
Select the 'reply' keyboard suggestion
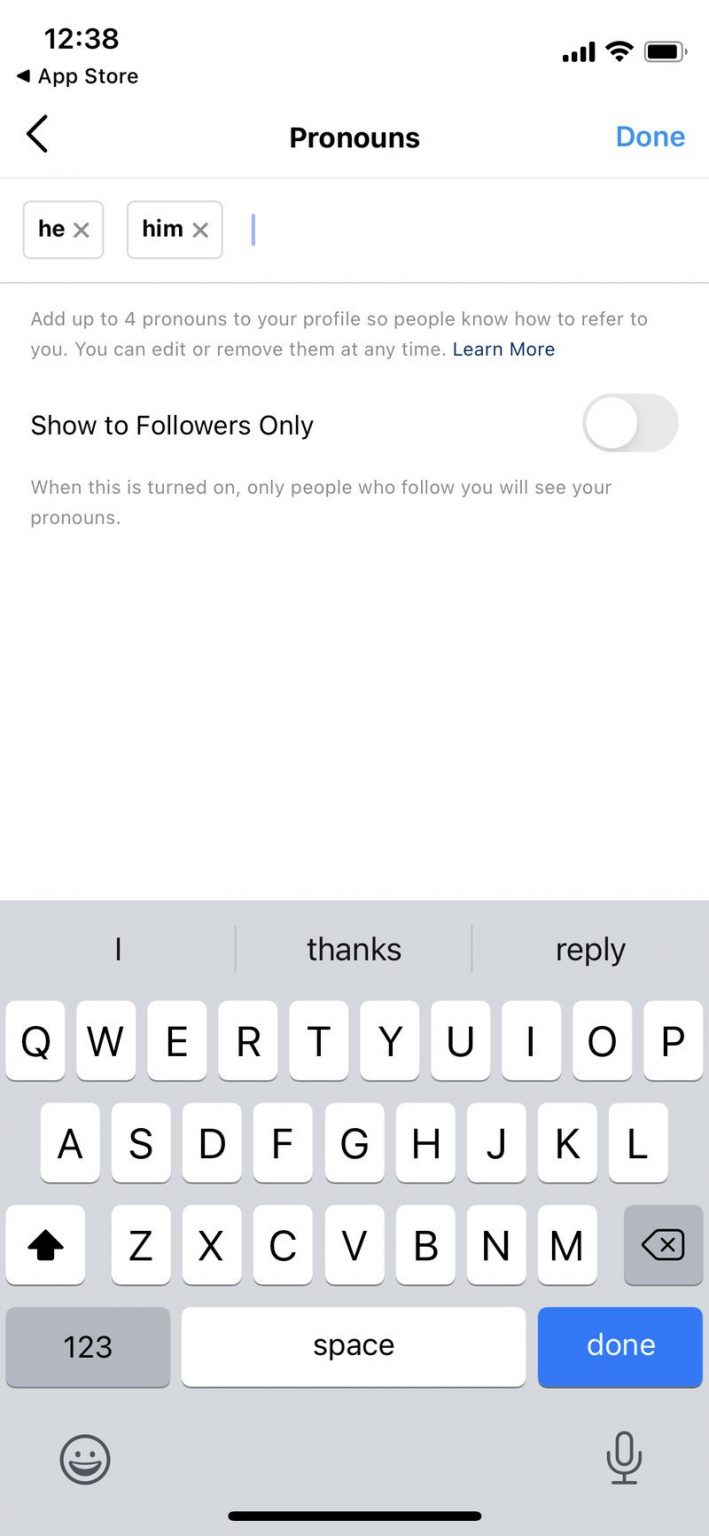pyautogui.click(x=590, y=949)
